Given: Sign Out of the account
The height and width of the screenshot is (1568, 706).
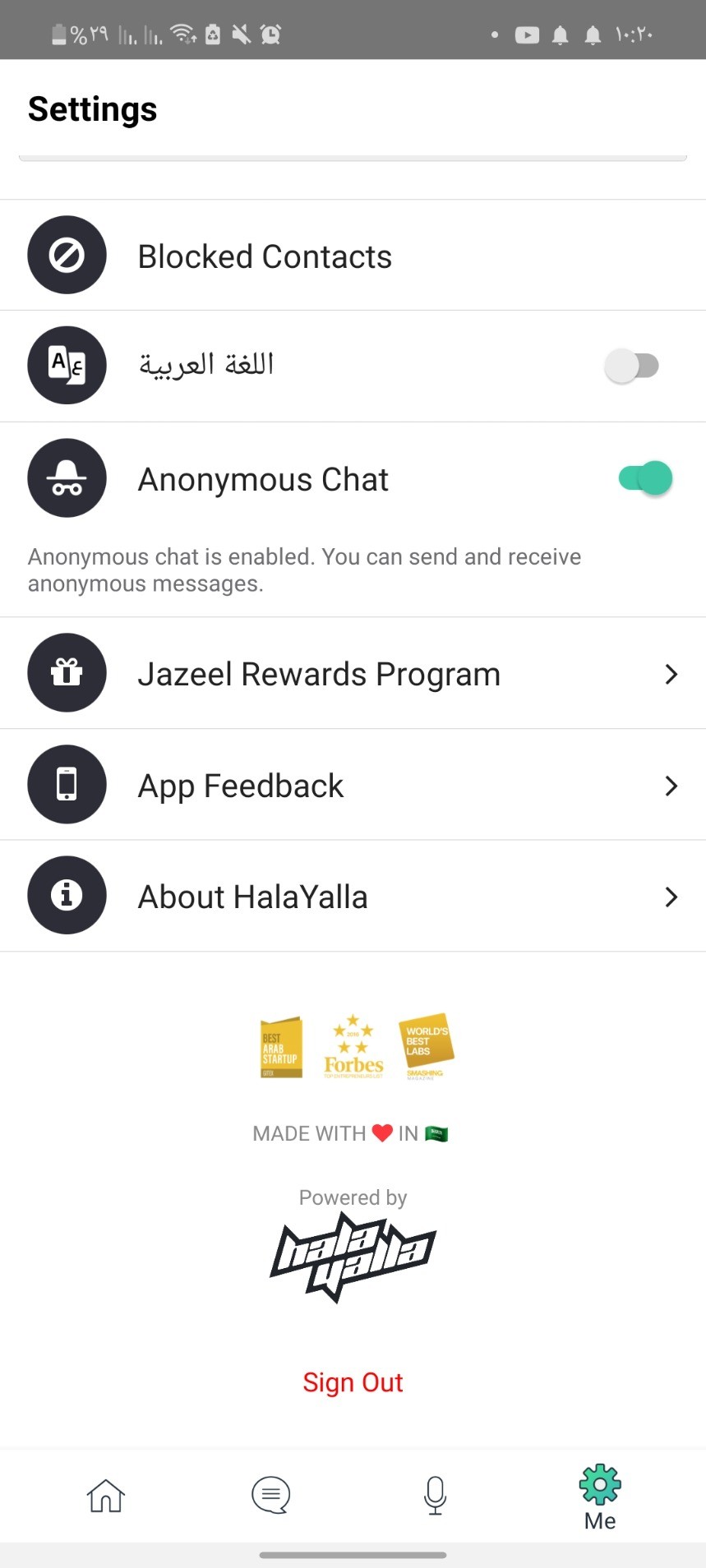Looking at the screenshot, I should point(353,1382).
